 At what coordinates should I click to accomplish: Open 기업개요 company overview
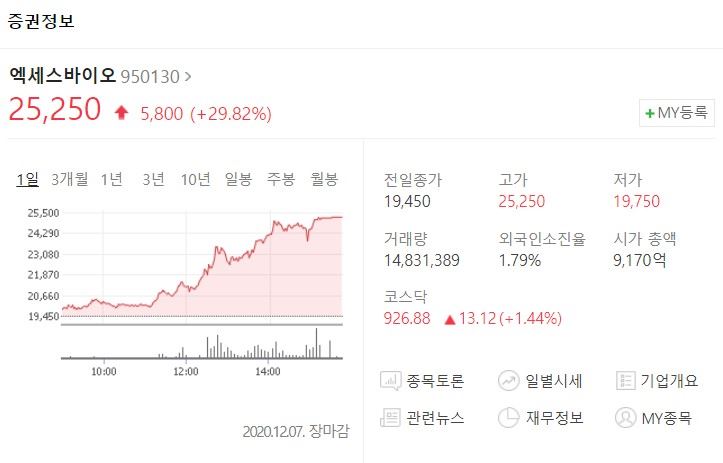click(x=657, y=381)
